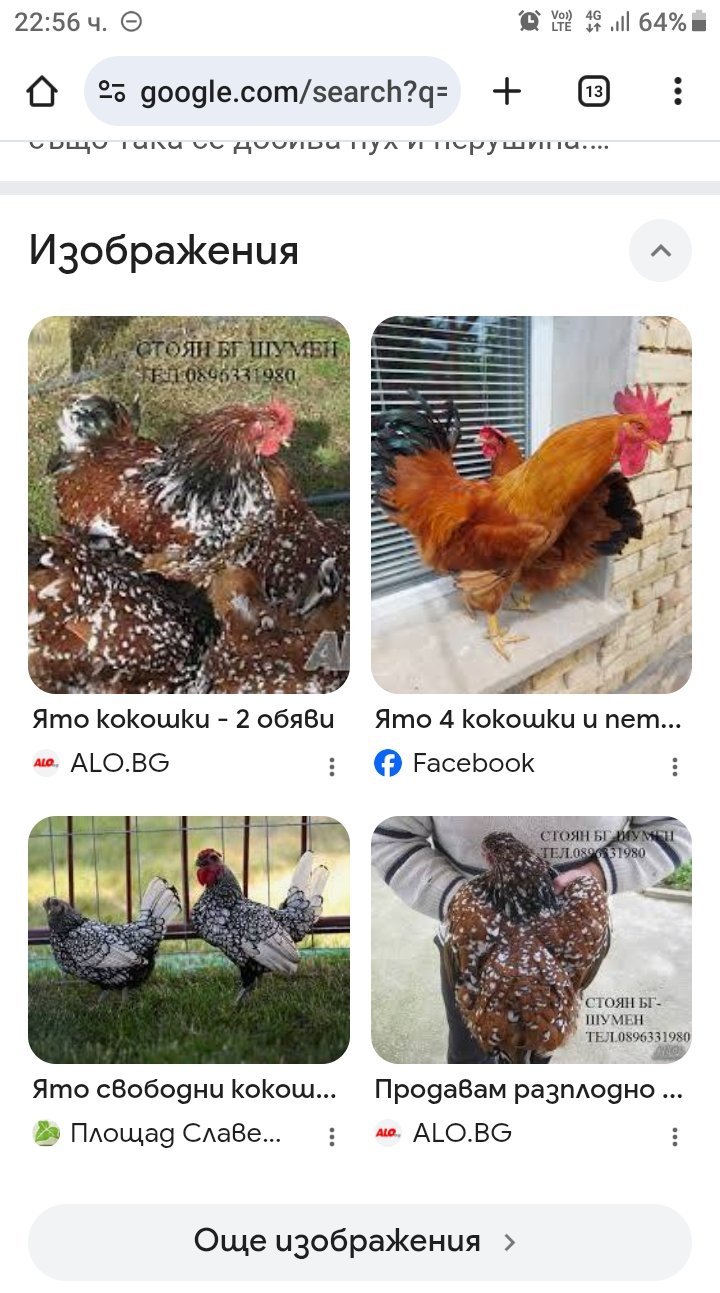Viewport: 720px width, 1293px height.
Task: Open a new browser tab
Action: [x=507, y=92]
